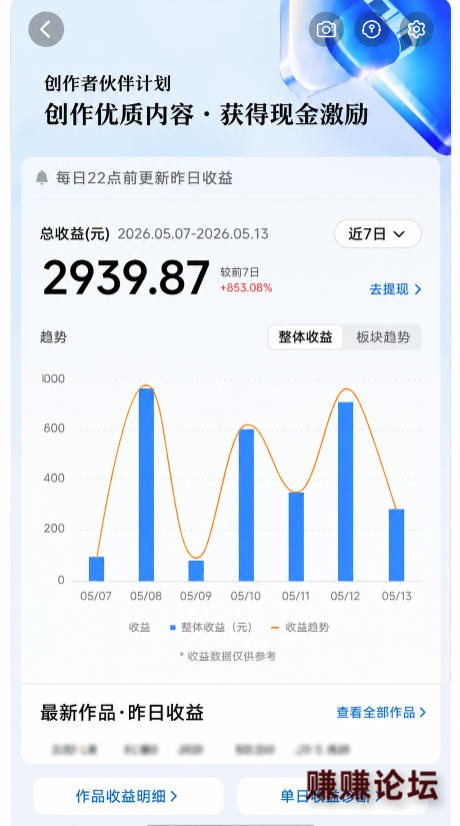Open the settings gear icon

pos(416,29)
